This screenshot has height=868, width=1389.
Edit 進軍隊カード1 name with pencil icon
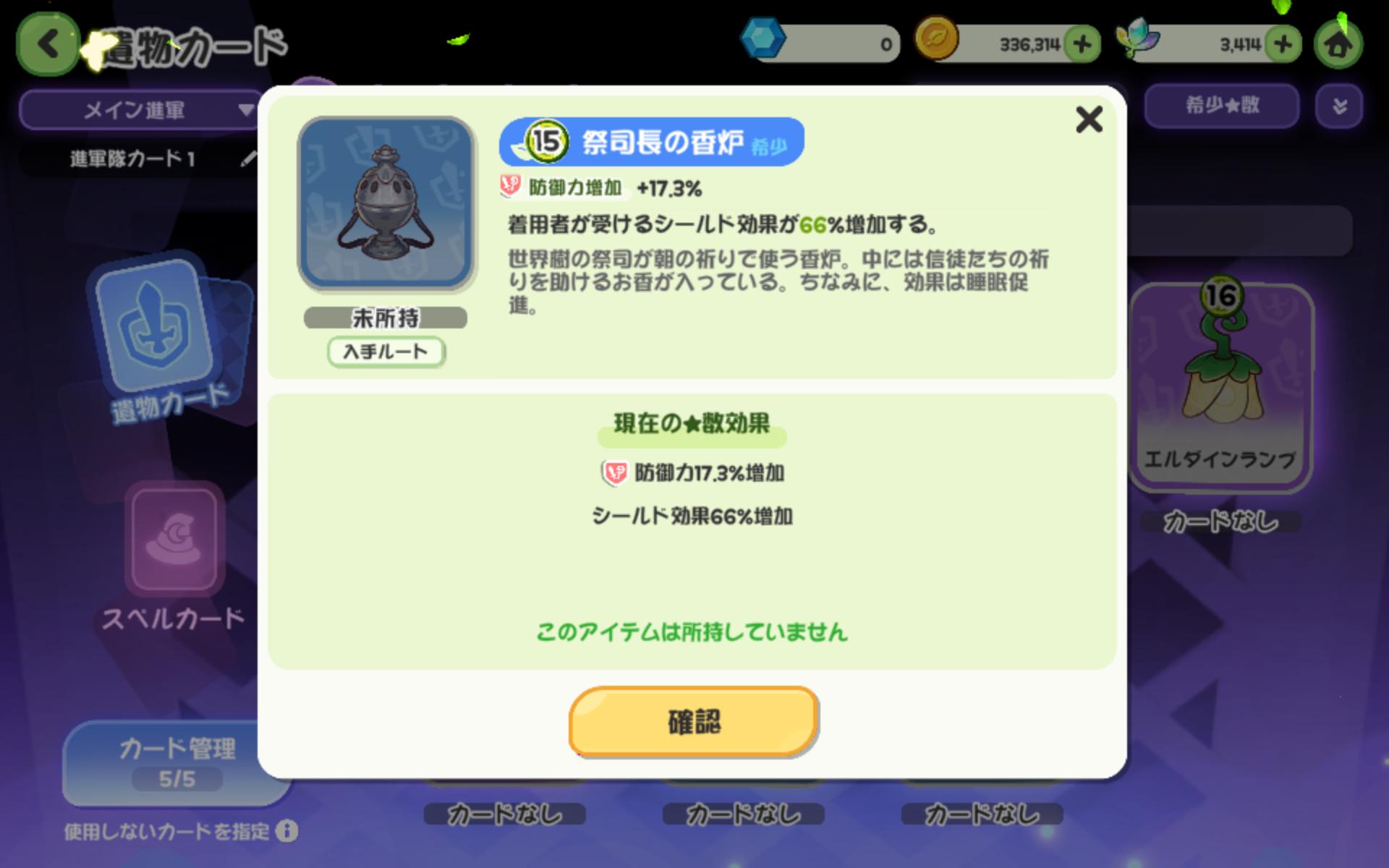[x=248, y=158]
